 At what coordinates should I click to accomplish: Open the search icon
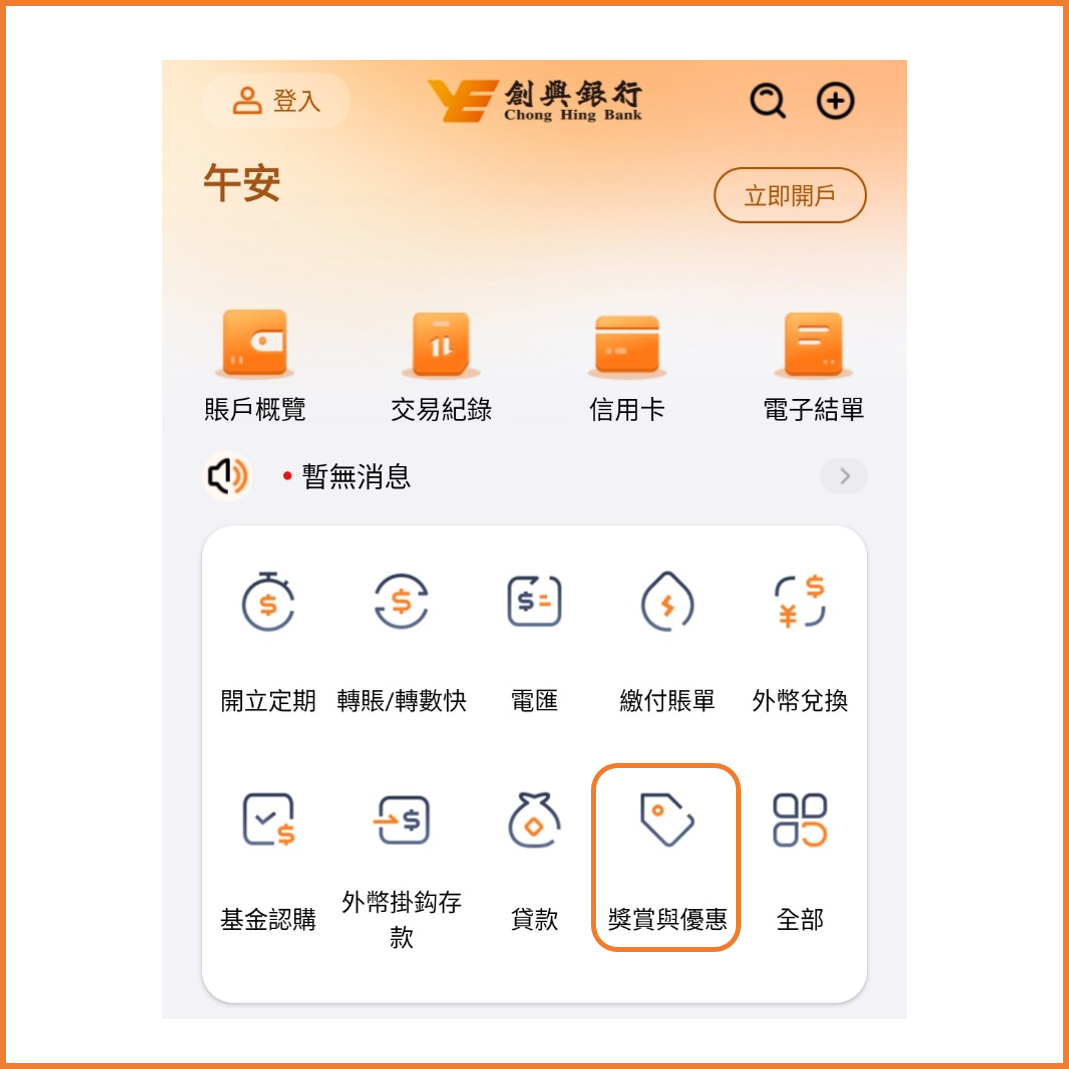click(767, 101)
